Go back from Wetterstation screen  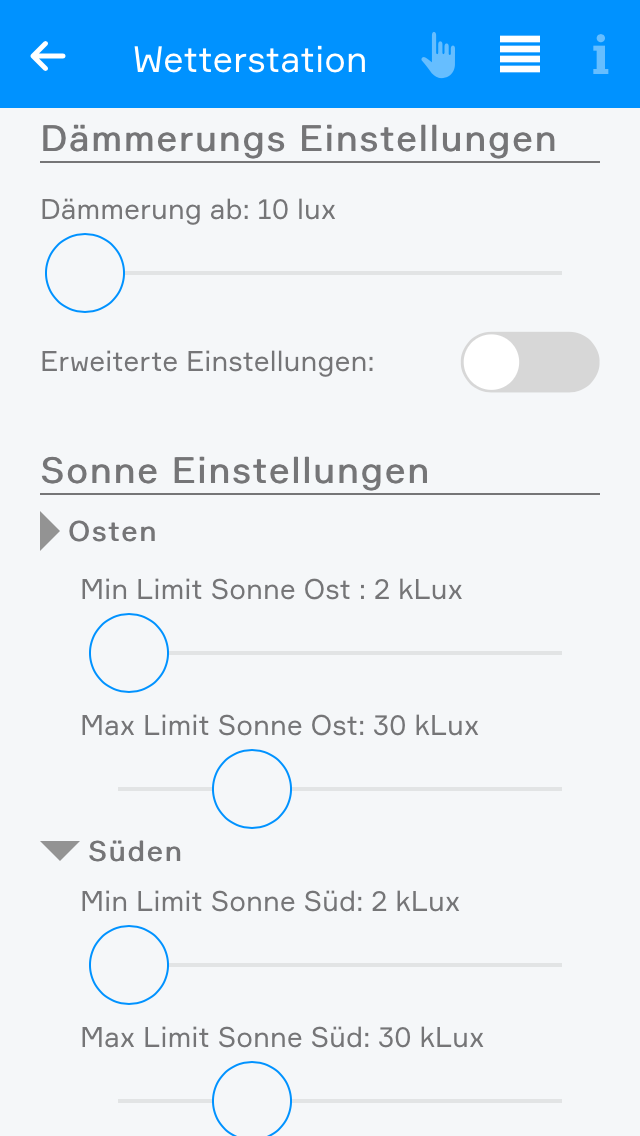48,56
